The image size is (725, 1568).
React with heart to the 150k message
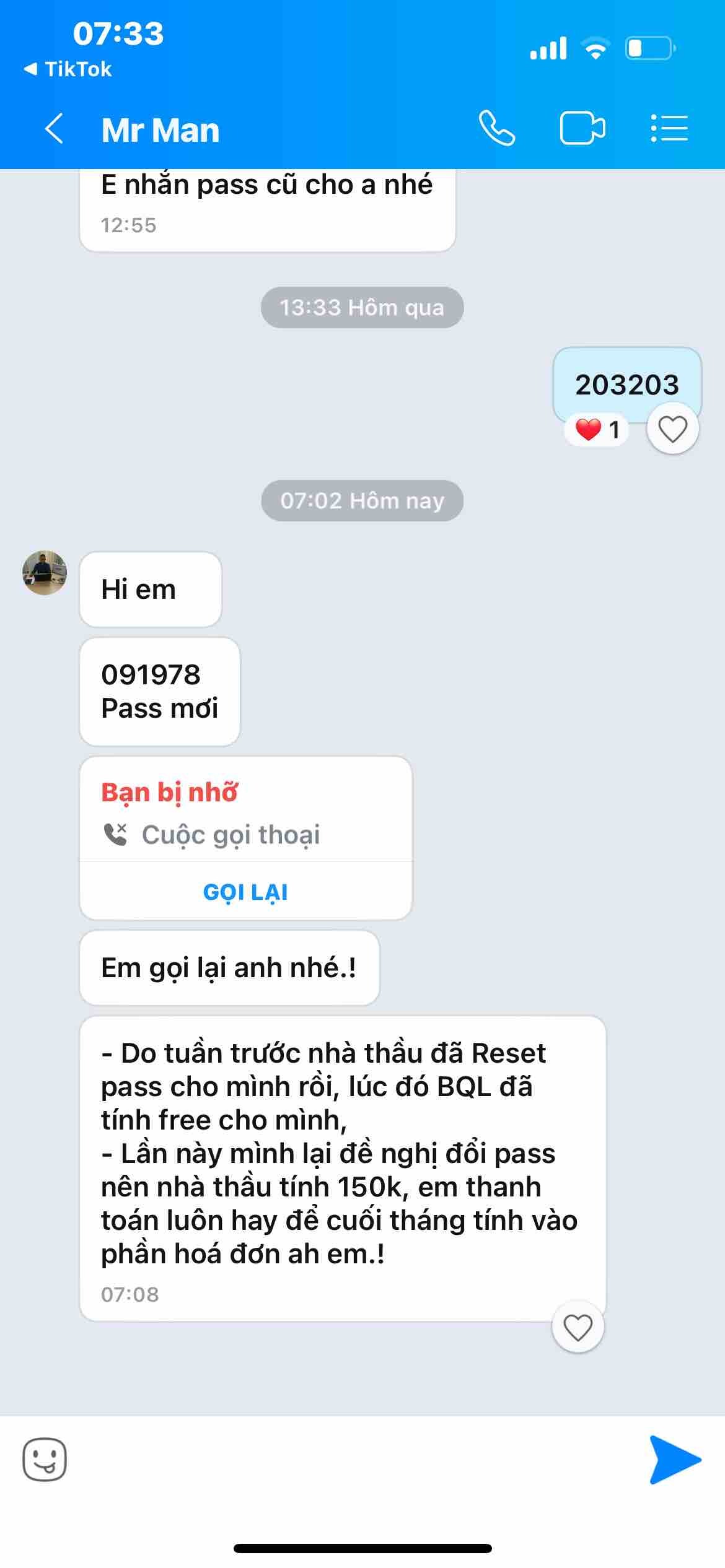(578, 1327)
